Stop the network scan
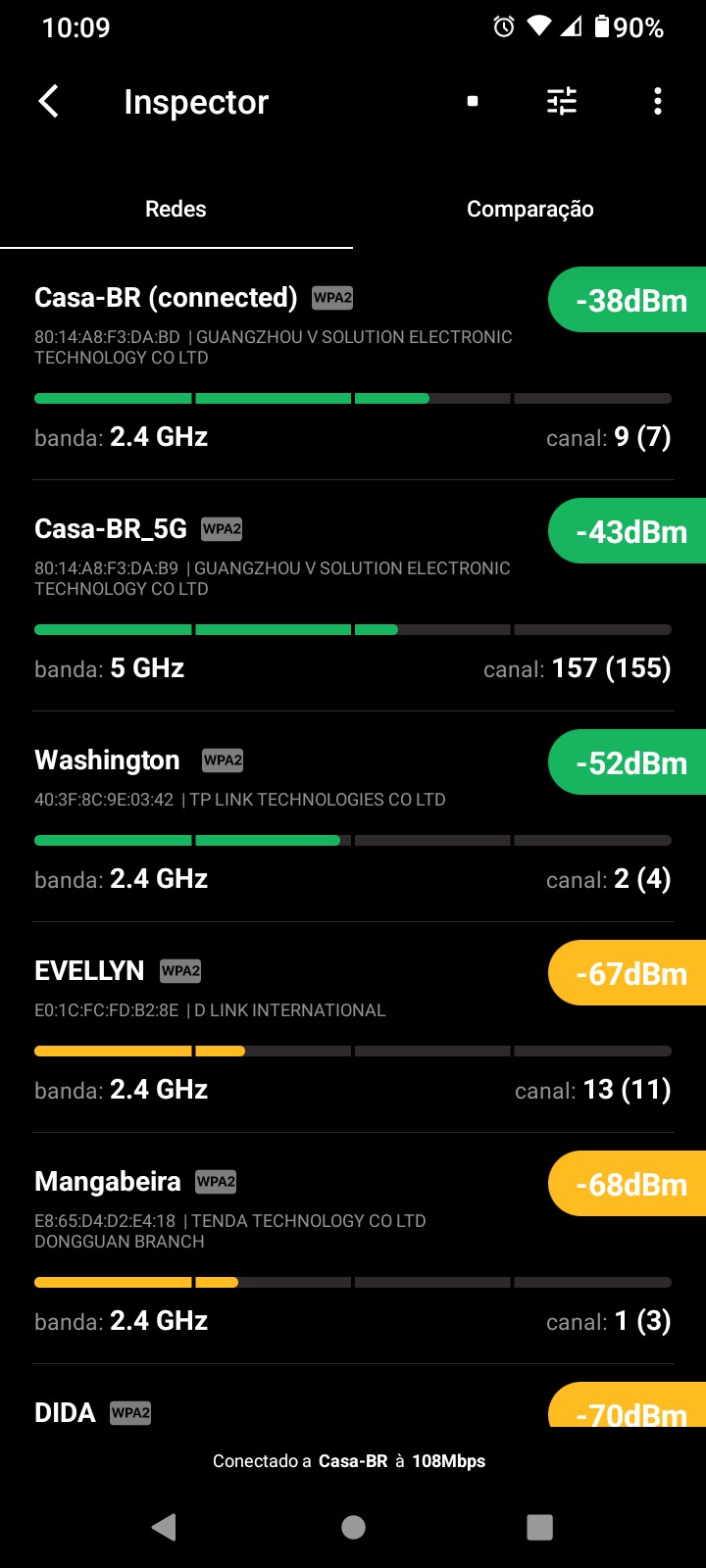 tap(473, 101)
